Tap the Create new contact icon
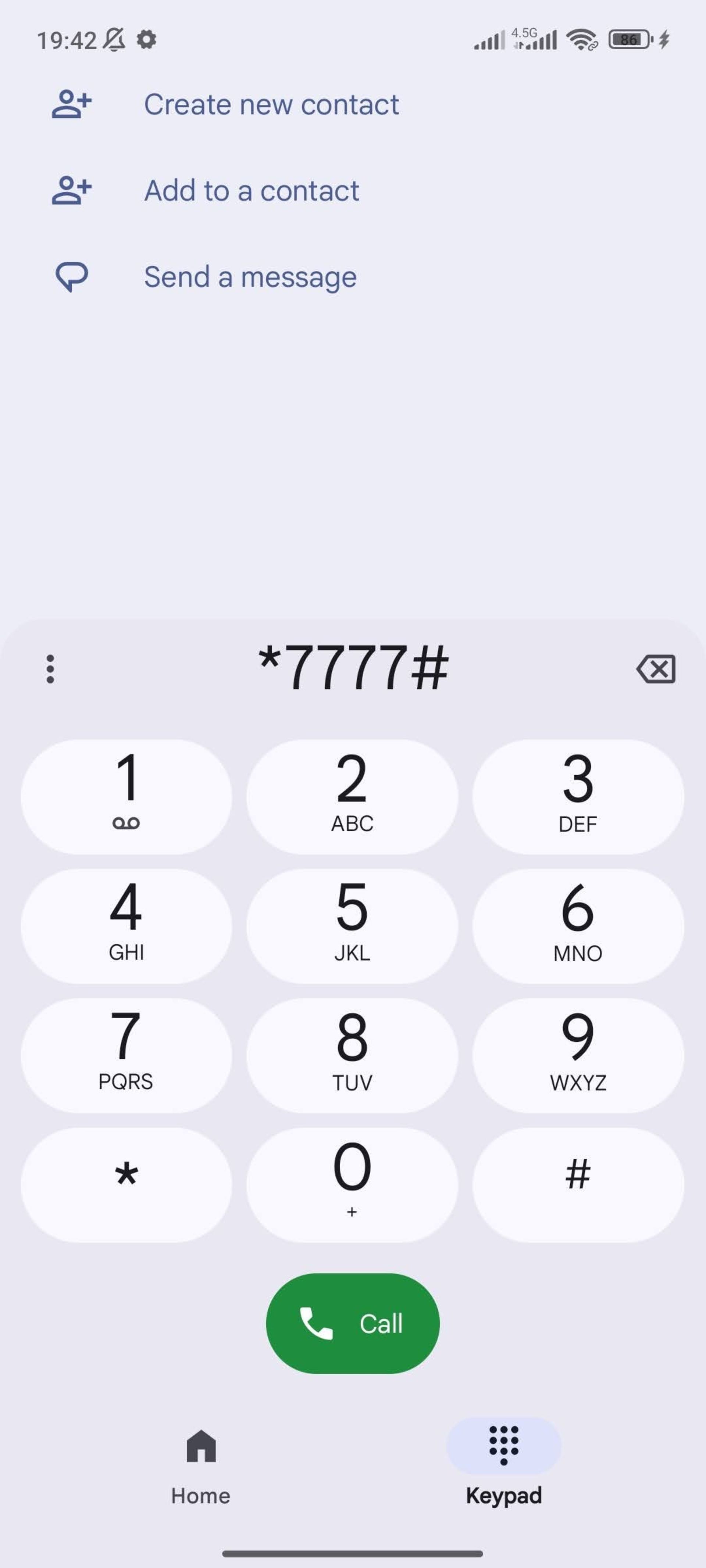 point(71,104)
